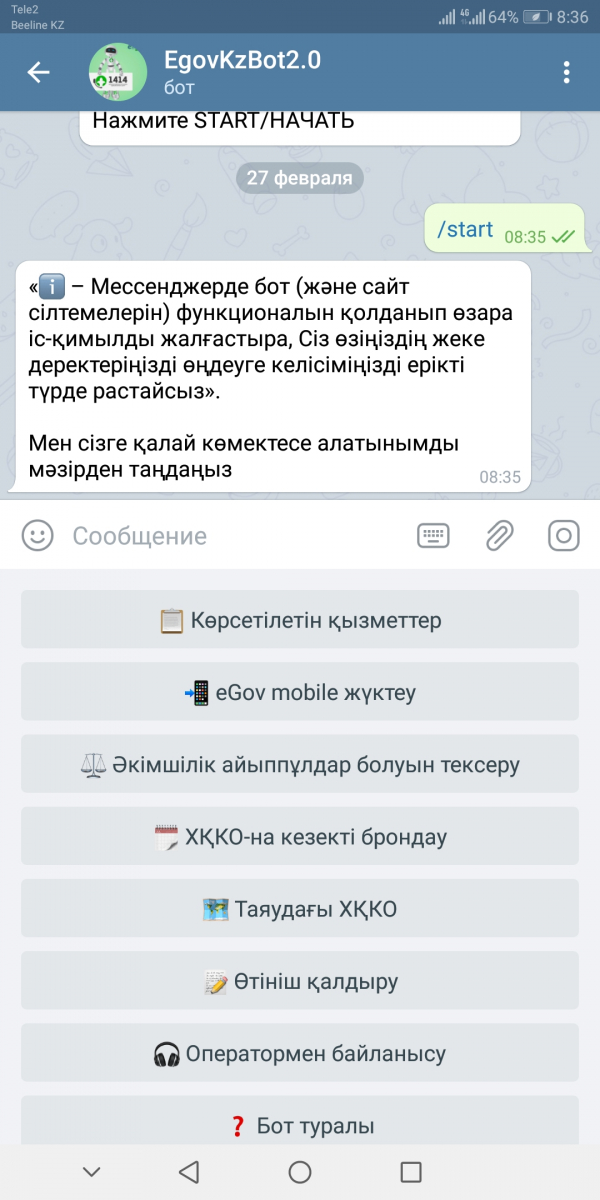
Task: Hide the bot keyboard with down chevron
Action: 91,1172
